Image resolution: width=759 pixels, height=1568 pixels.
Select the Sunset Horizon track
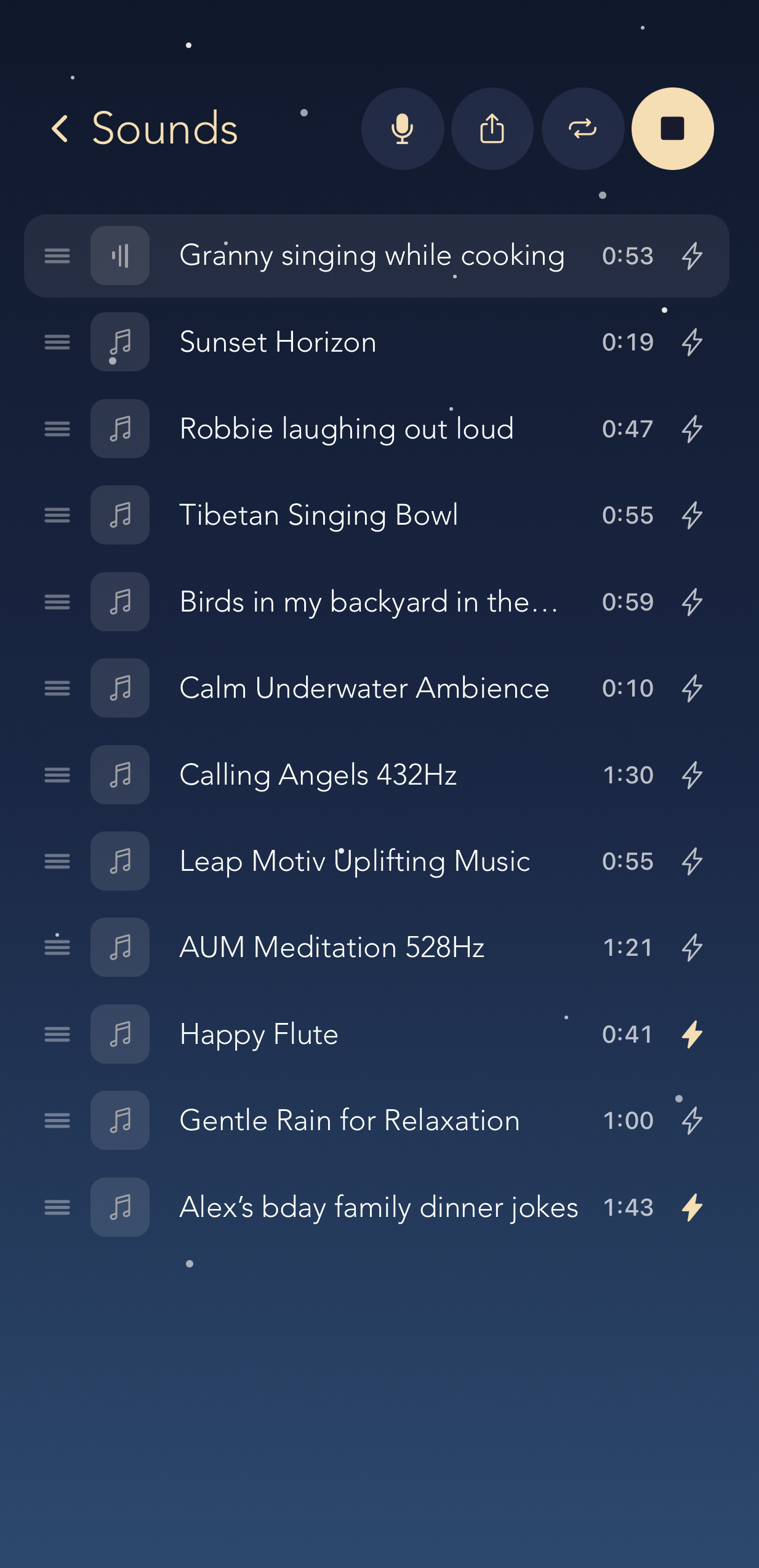pos(277,342)
